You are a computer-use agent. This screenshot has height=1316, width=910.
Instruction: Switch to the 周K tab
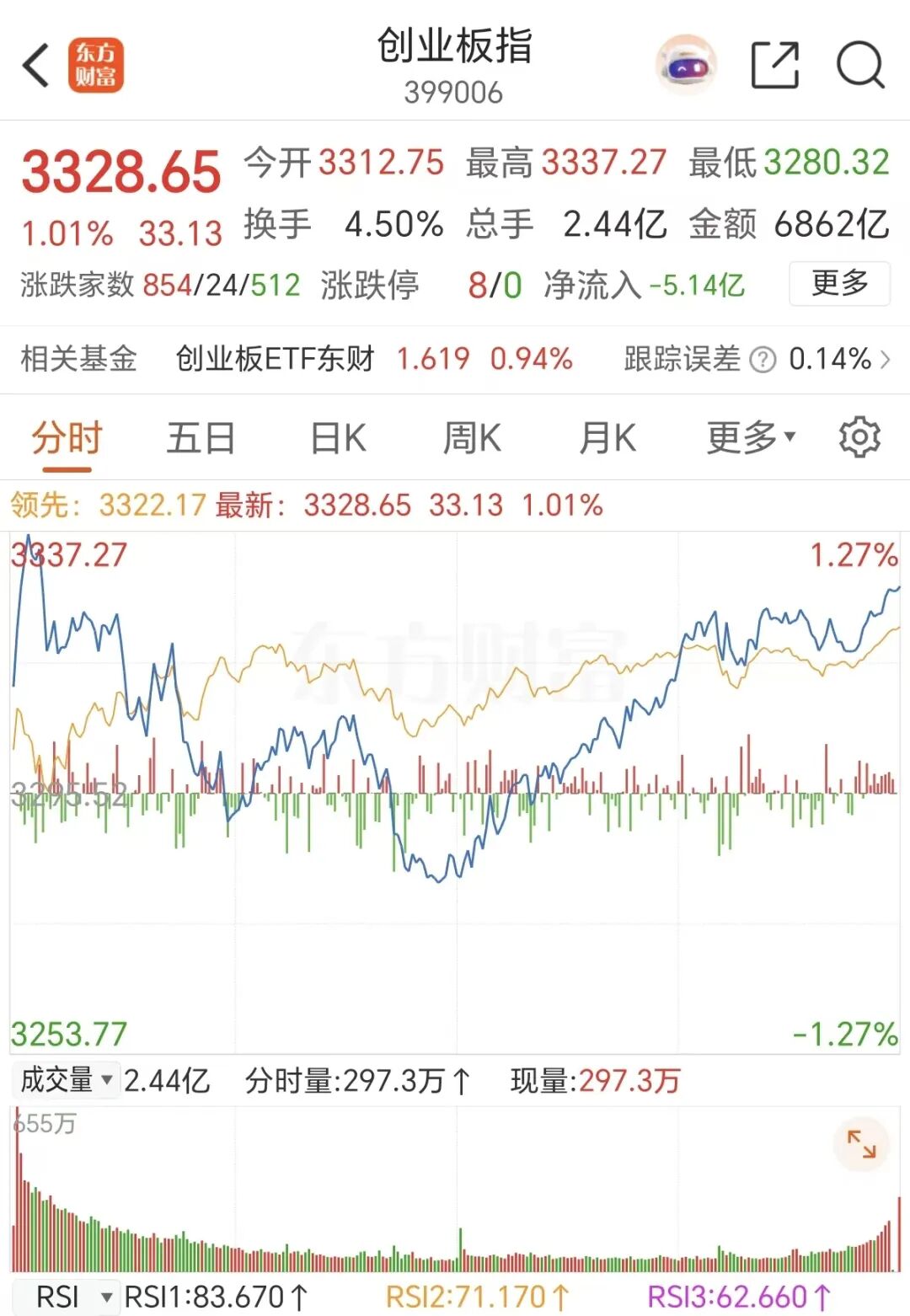pos(473,437)
